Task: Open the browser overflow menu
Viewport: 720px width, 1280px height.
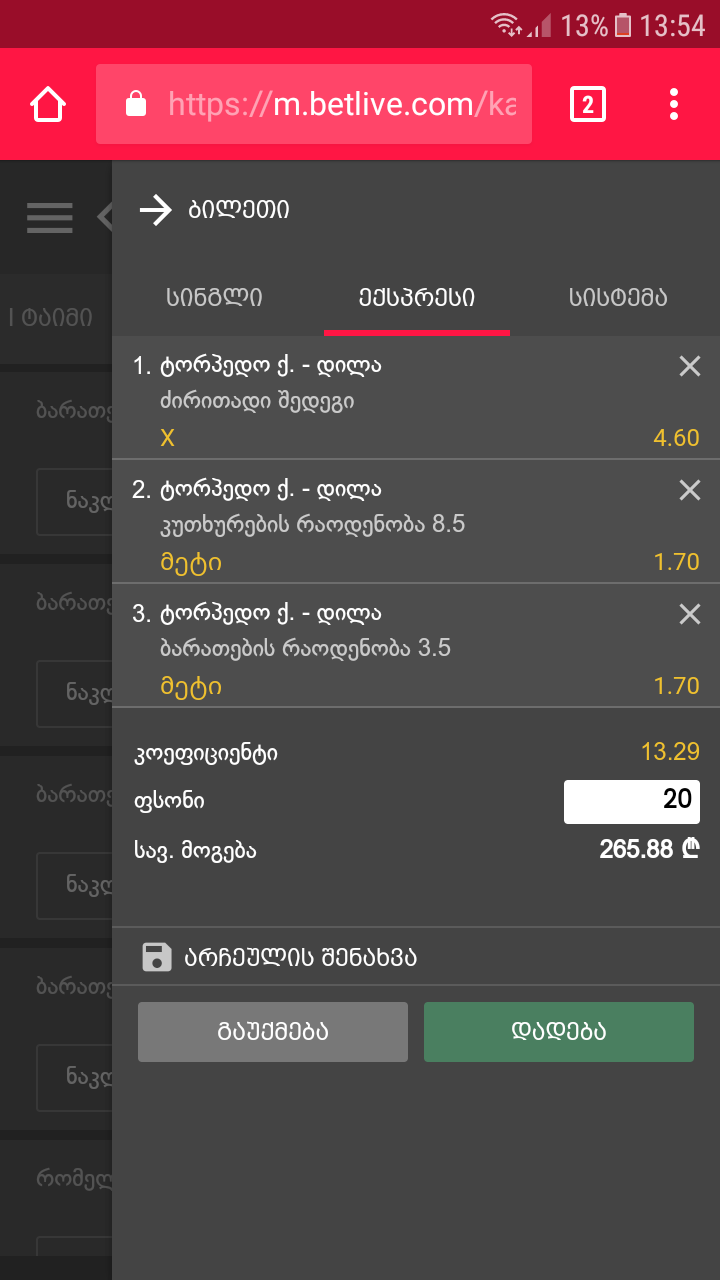Action: pos(674,104)
